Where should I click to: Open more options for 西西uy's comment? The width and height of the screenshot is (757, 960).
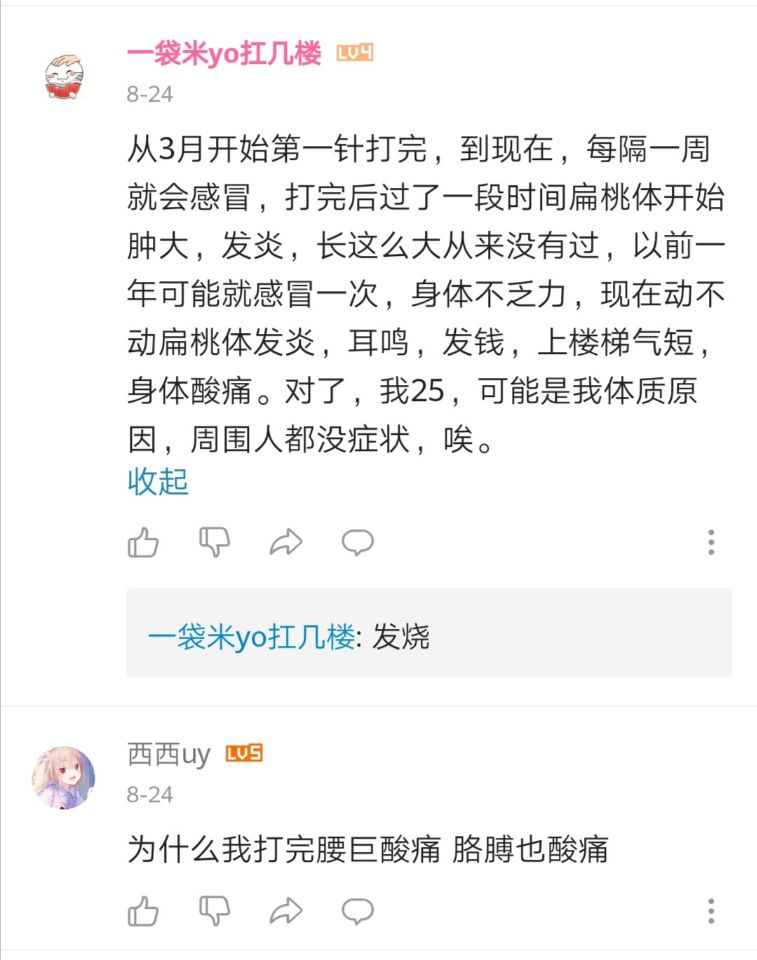click(x=711, y=911)
